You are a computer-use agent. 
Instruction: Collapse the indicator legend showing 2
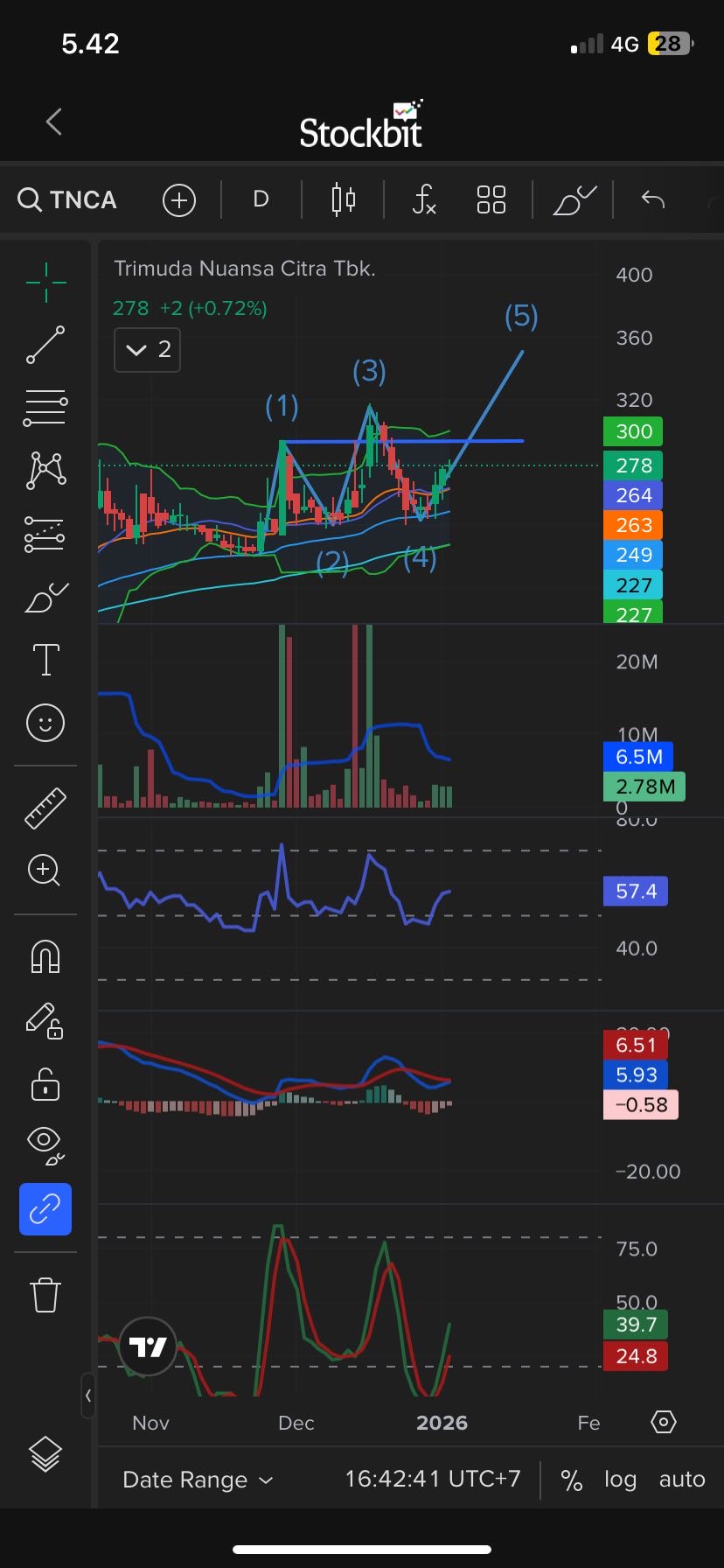[x=147, y=350]
